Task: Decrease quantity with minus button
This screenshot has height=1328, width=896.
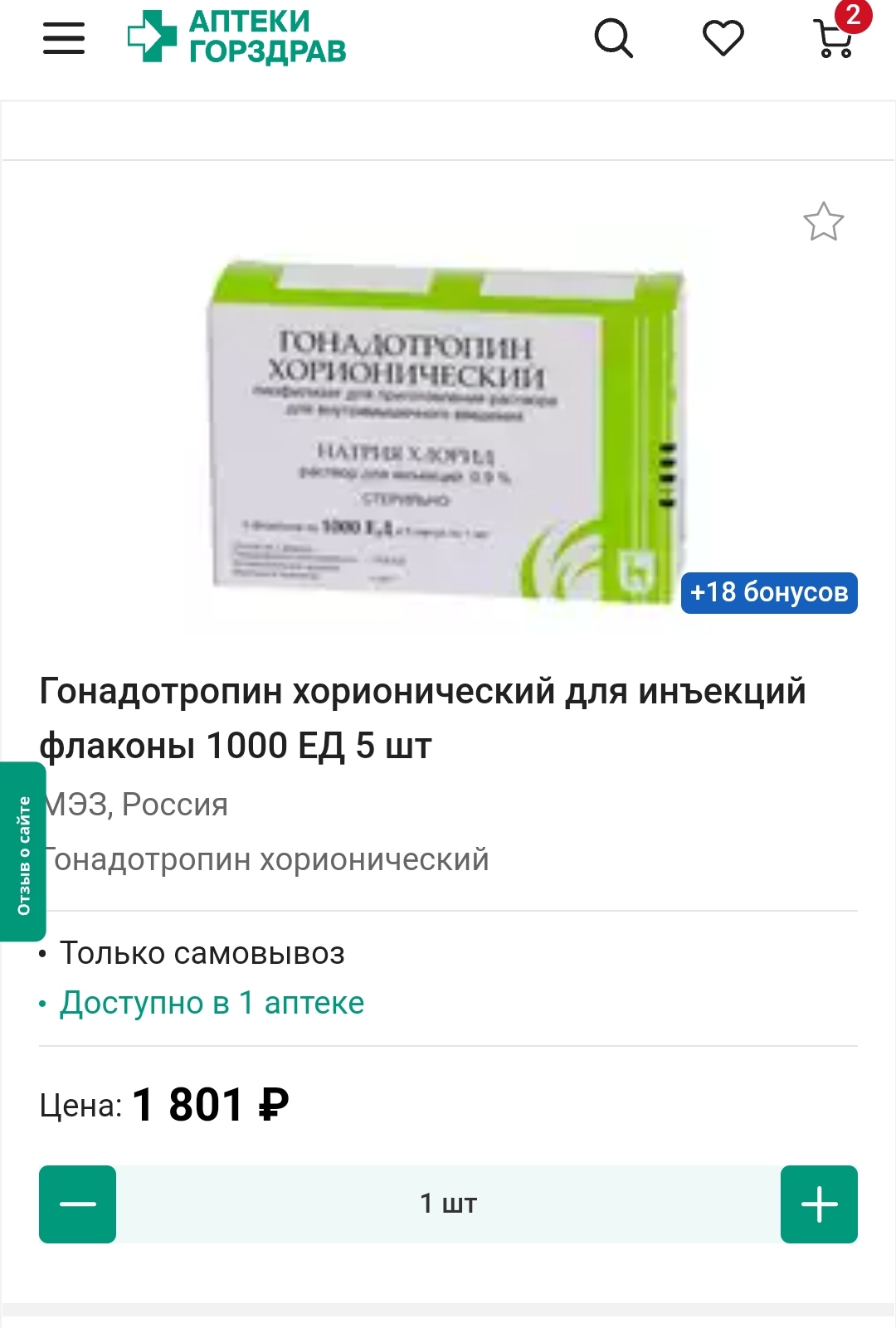Action: pyautogui.click(x=78, y=1204)
